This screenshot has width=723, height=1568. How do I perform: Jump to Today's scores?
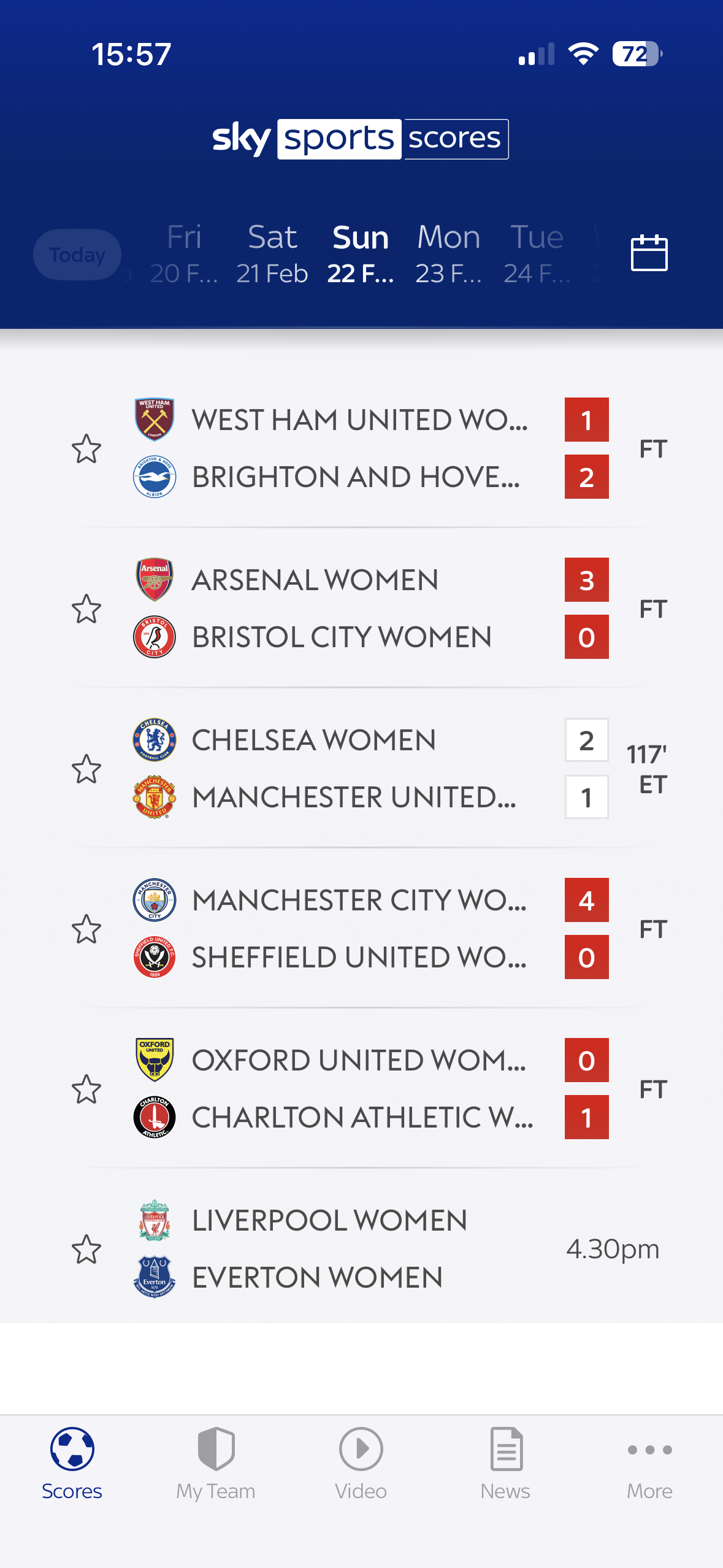click(77, 255)
